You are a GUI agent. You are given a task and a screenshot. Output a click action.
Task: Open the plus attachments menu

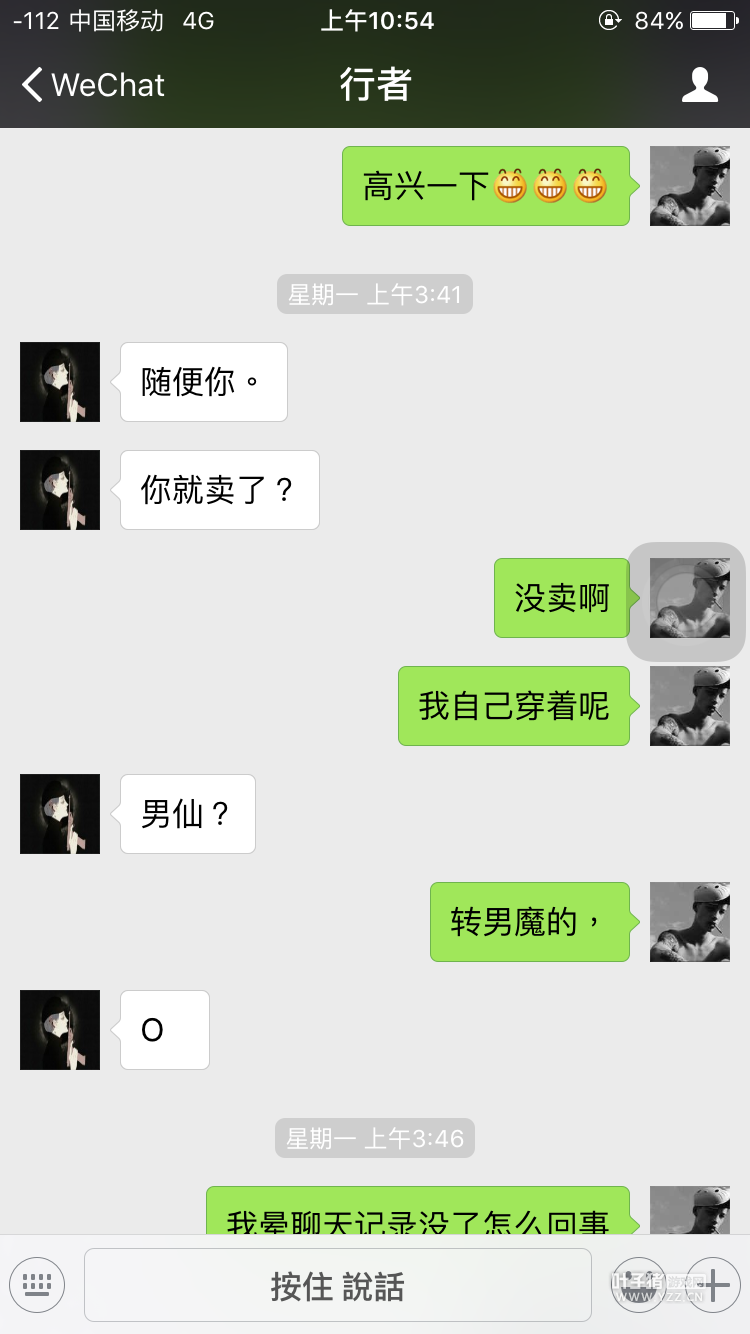[x=712, y=1284]
